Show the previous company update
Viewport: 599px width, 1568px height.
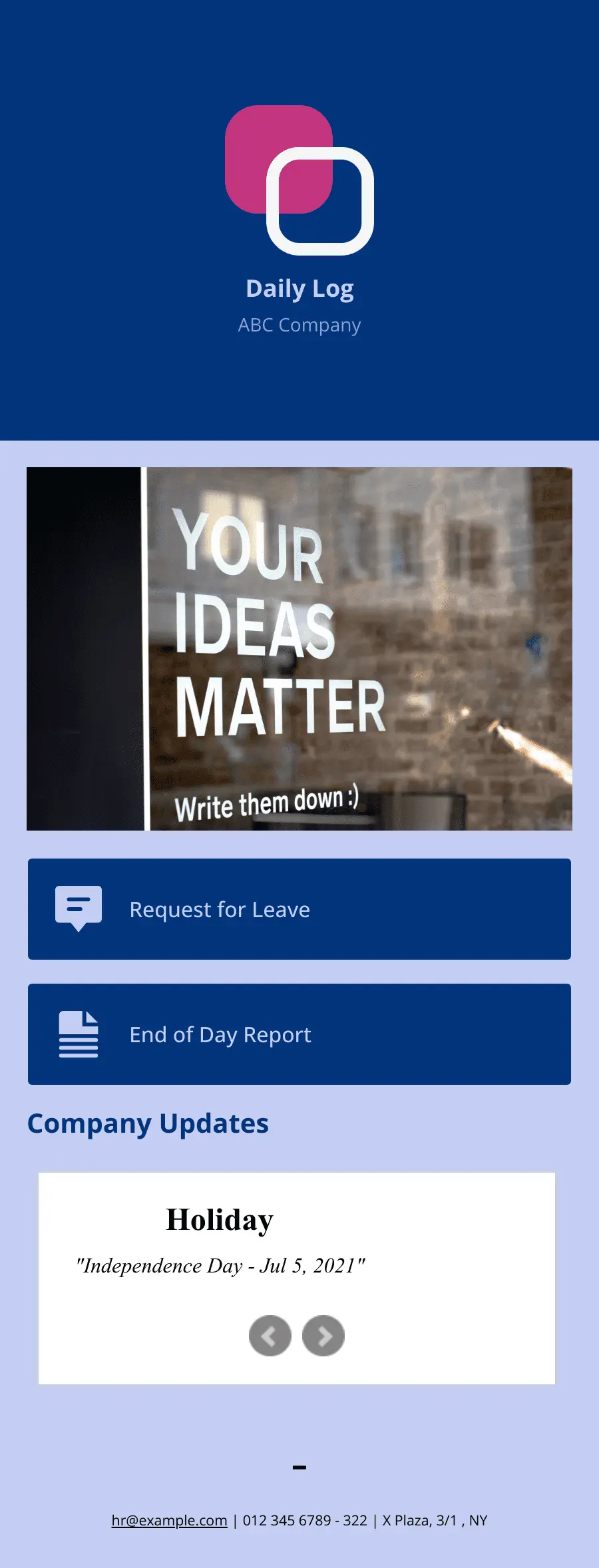270,1336
